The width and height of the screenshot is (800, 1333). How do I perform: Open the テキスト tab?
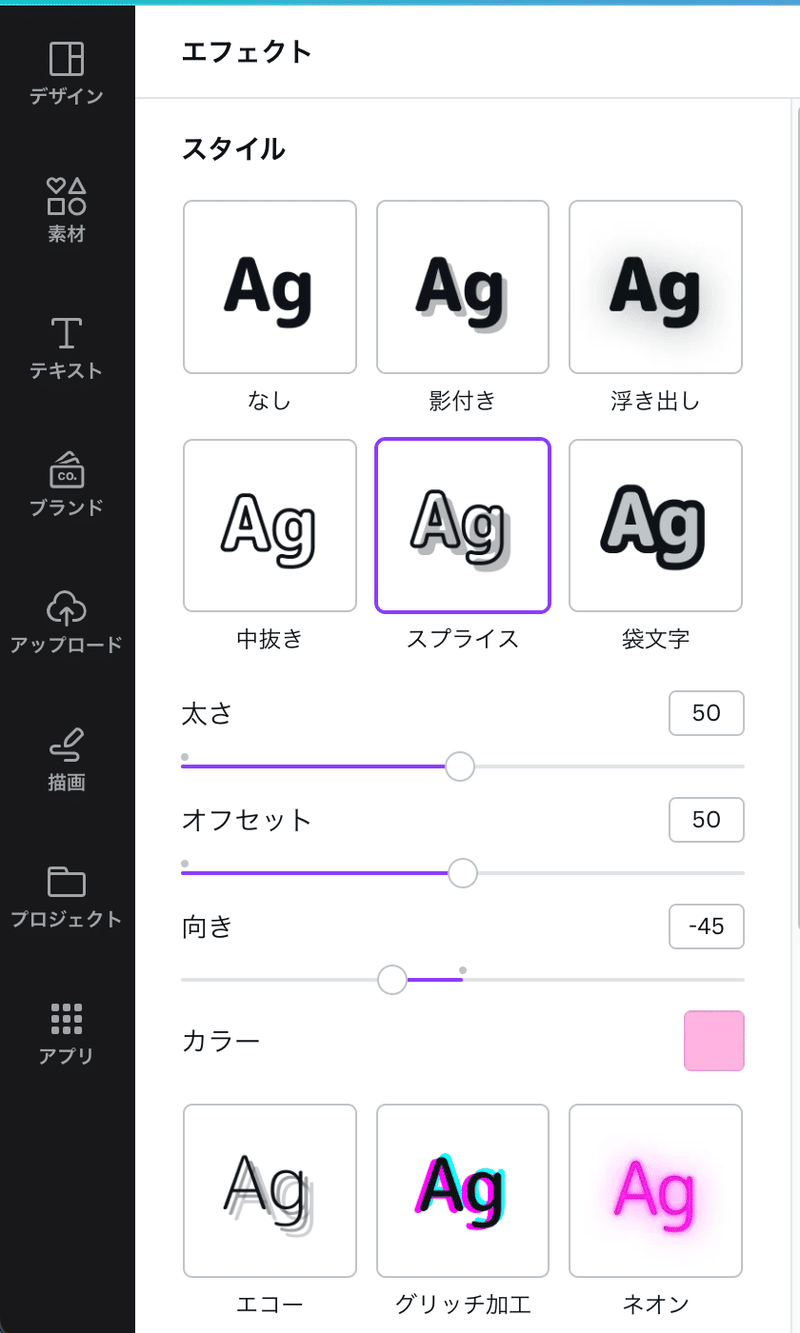click(67, 348)
